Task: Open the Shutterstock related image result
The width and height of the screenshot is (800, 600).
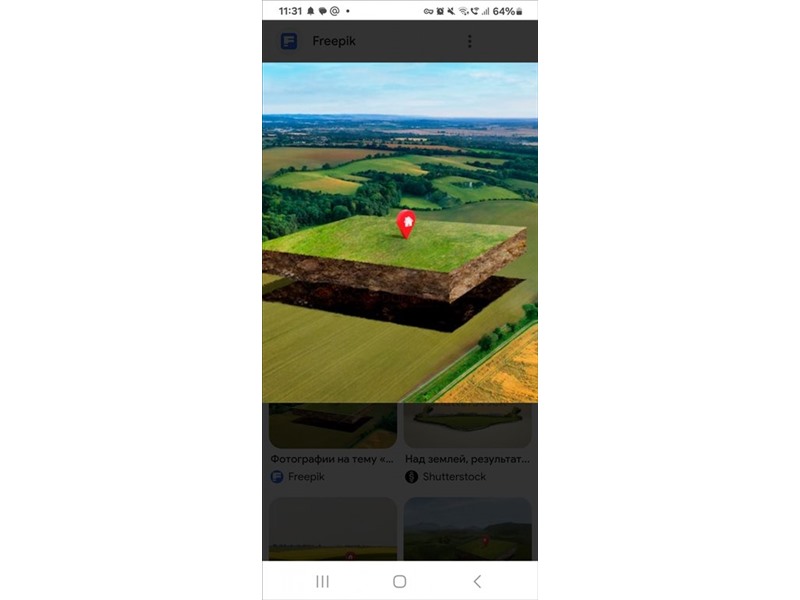Action: [467, 427]
